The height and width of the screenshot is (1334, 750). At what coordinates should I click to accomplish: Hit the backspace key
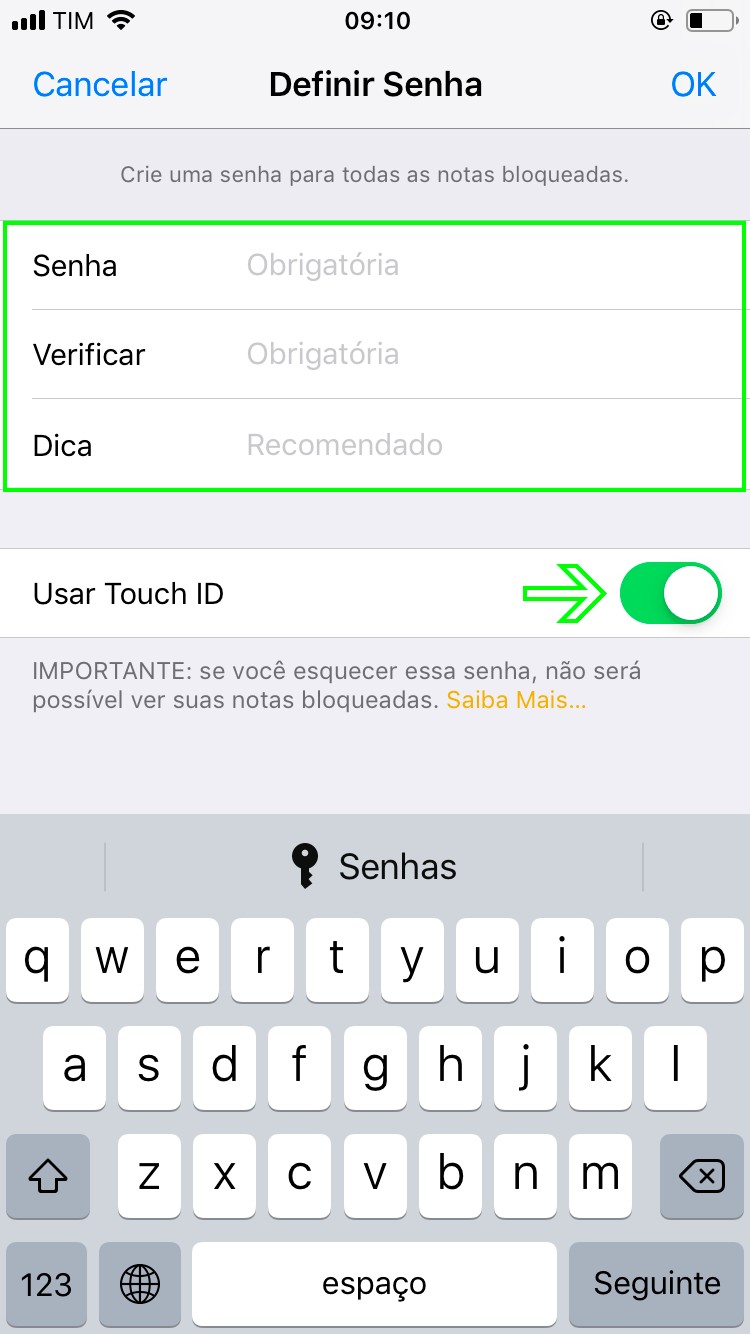(702, 1175)
